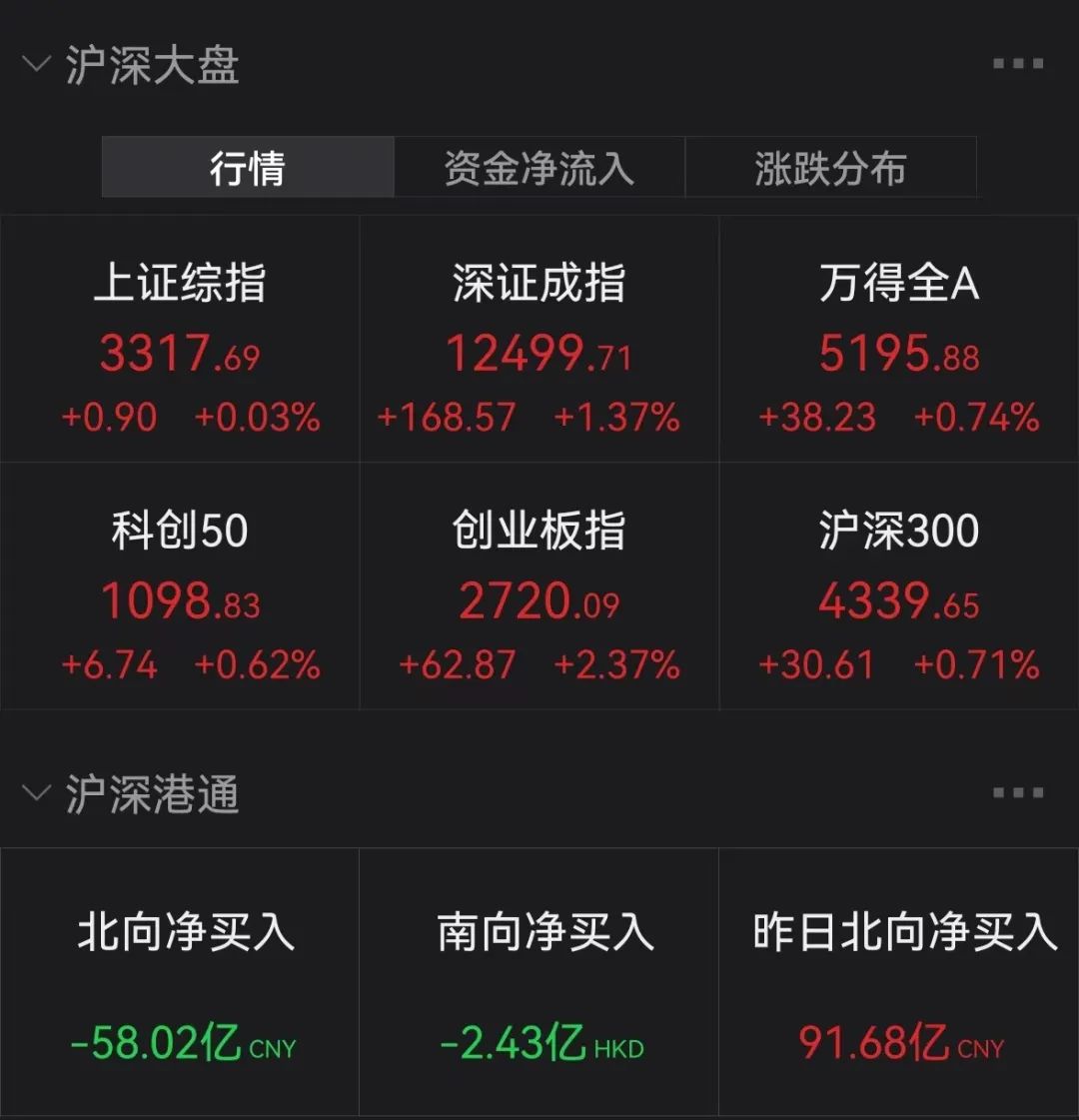Select the 创业板指 index card

pos(539,589)
